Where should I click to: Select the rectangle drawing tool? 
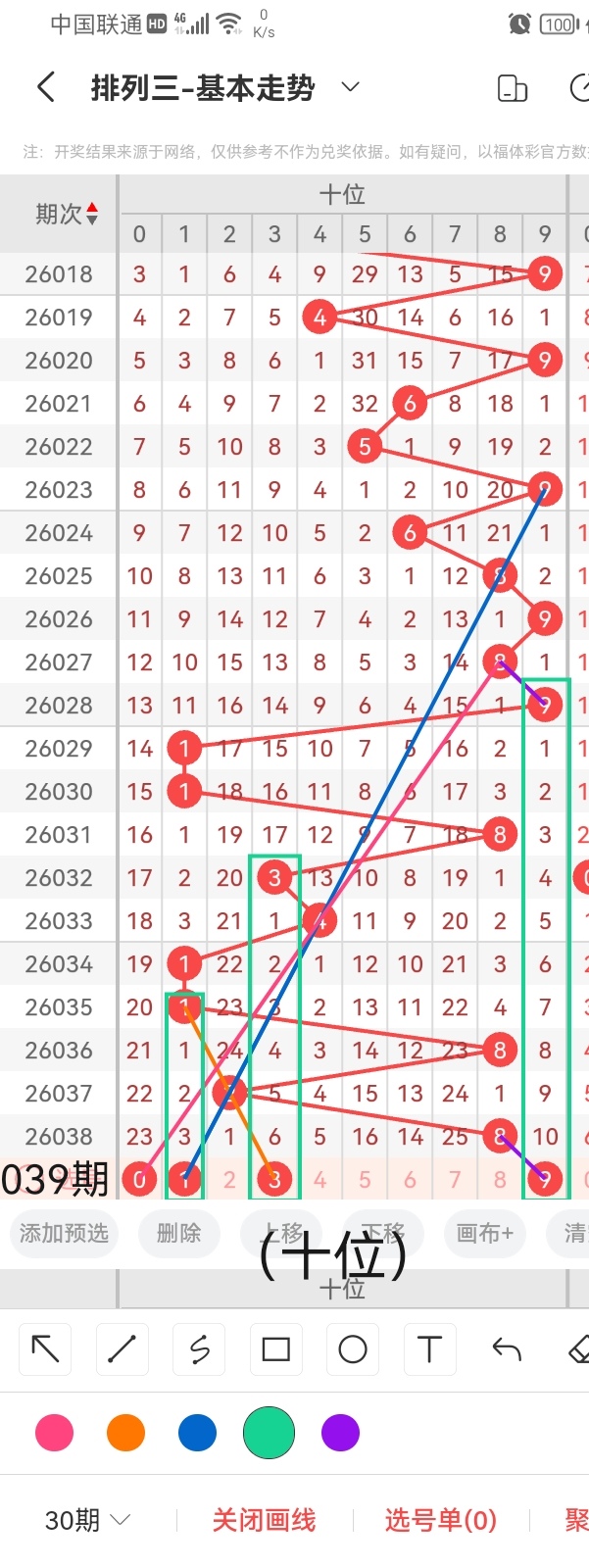pos(275,1349)
